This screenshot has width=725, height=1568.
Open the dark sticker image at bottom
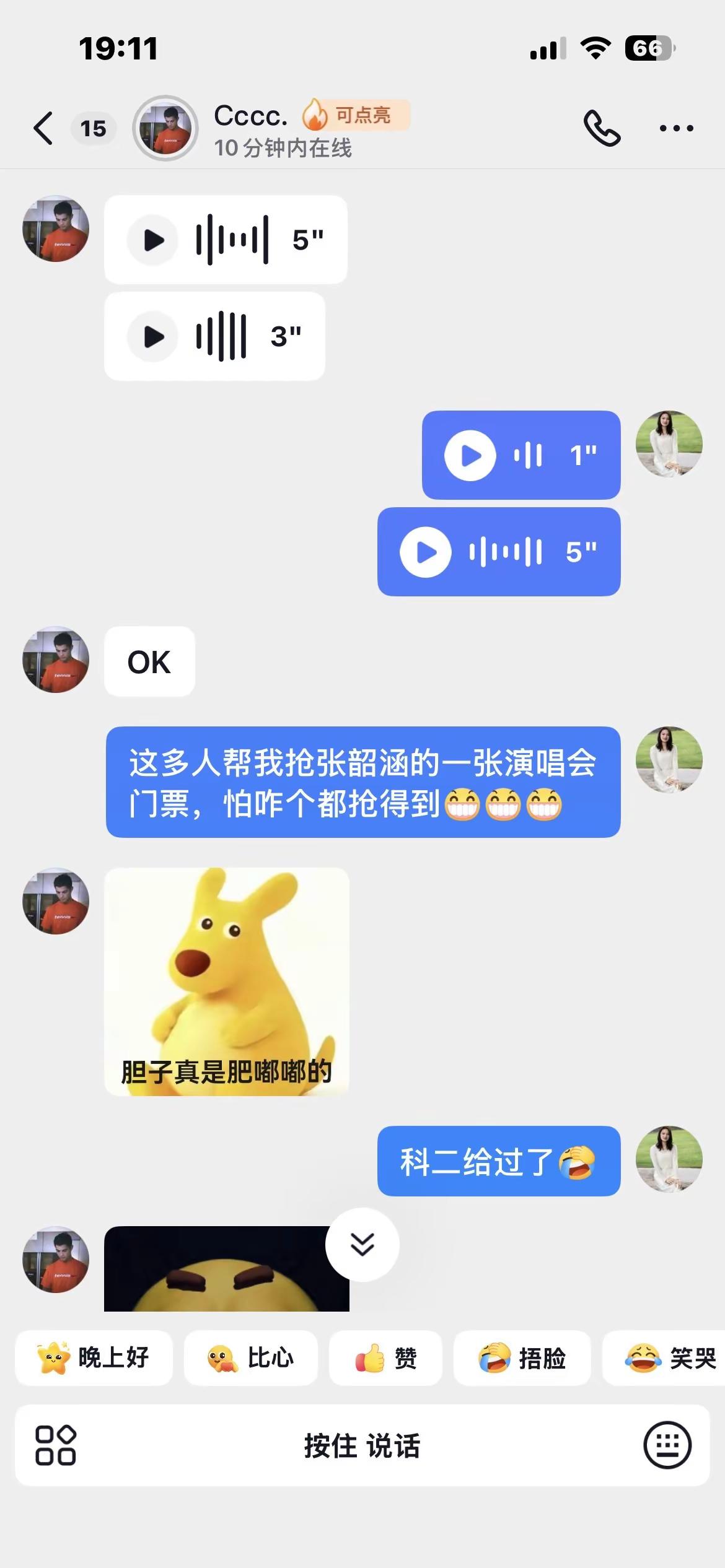point(227,1268)
